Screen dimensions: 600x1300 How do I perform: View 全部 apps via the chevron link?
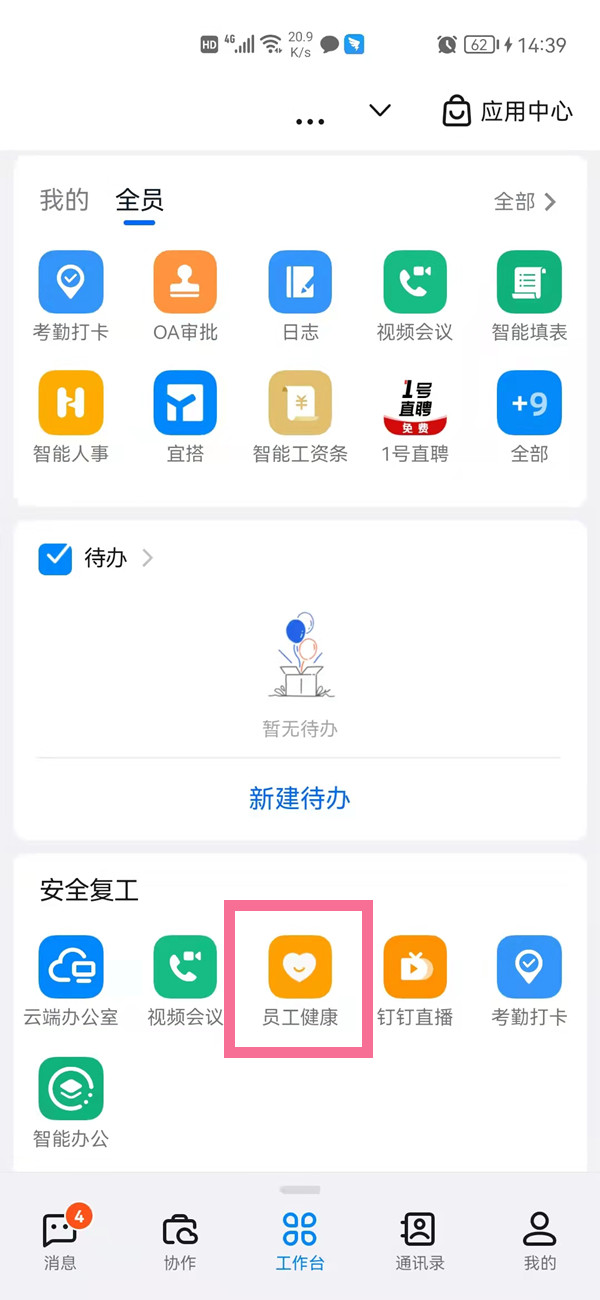(525, 202)
